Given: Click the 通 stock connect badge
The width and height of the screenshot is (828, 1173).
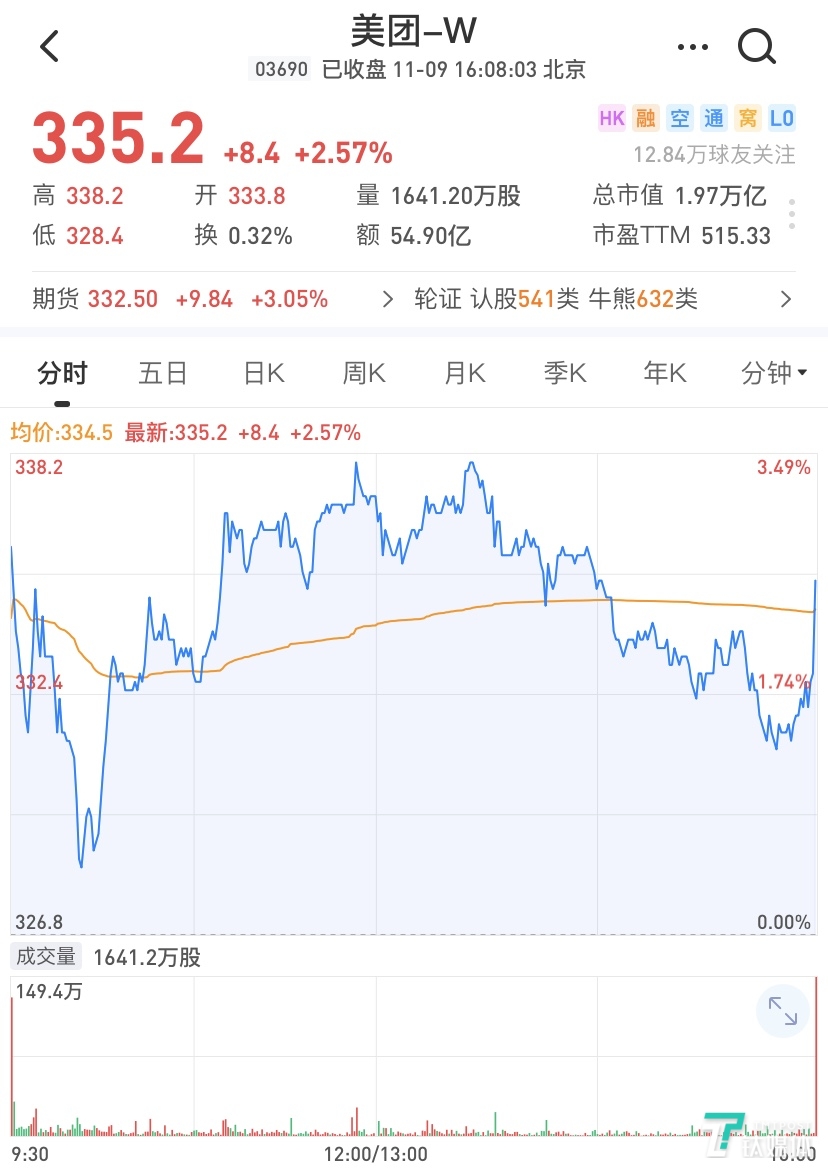Looking at the screenshot, I should pyautogui.click(x=713, y=118).
